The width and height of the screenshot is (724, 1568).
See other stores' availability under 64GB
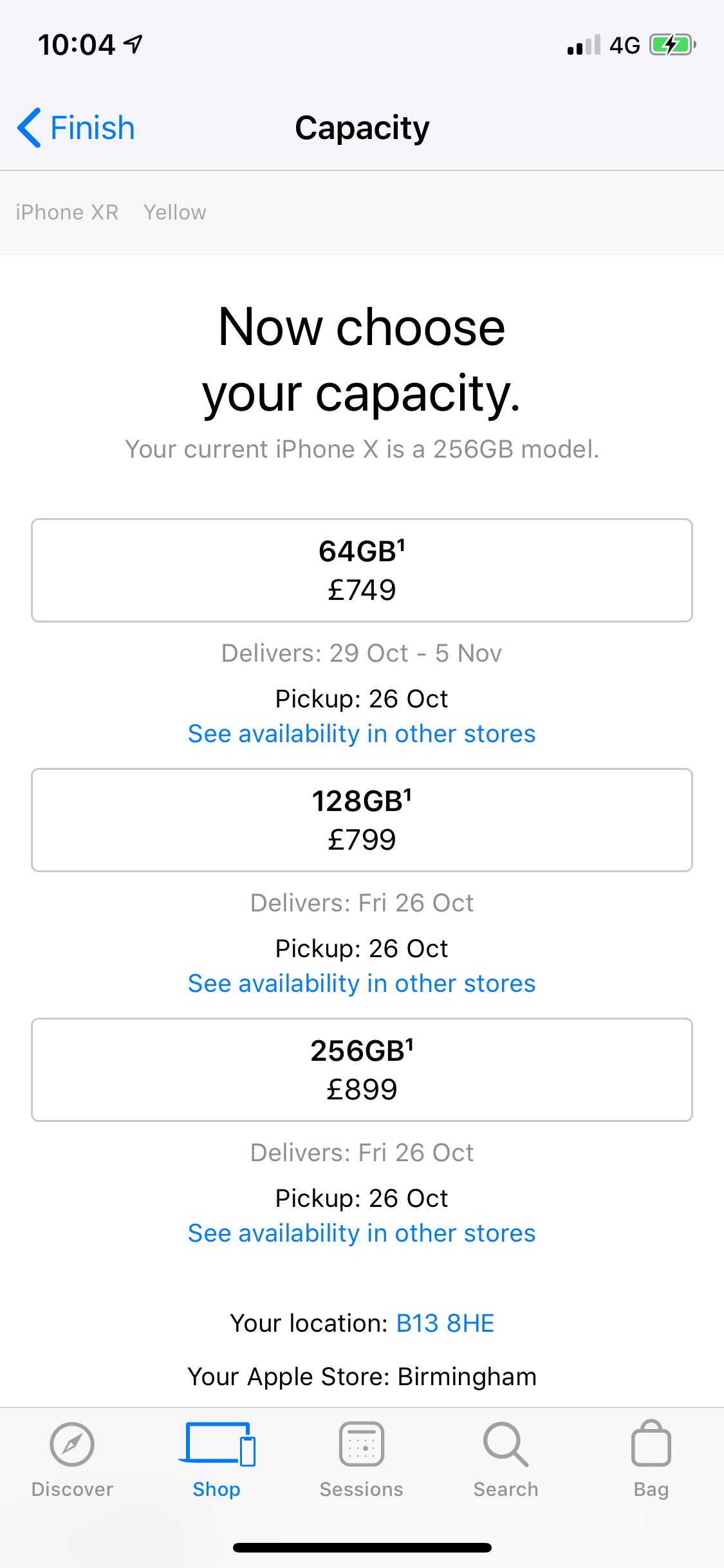[x=362, y=734]
